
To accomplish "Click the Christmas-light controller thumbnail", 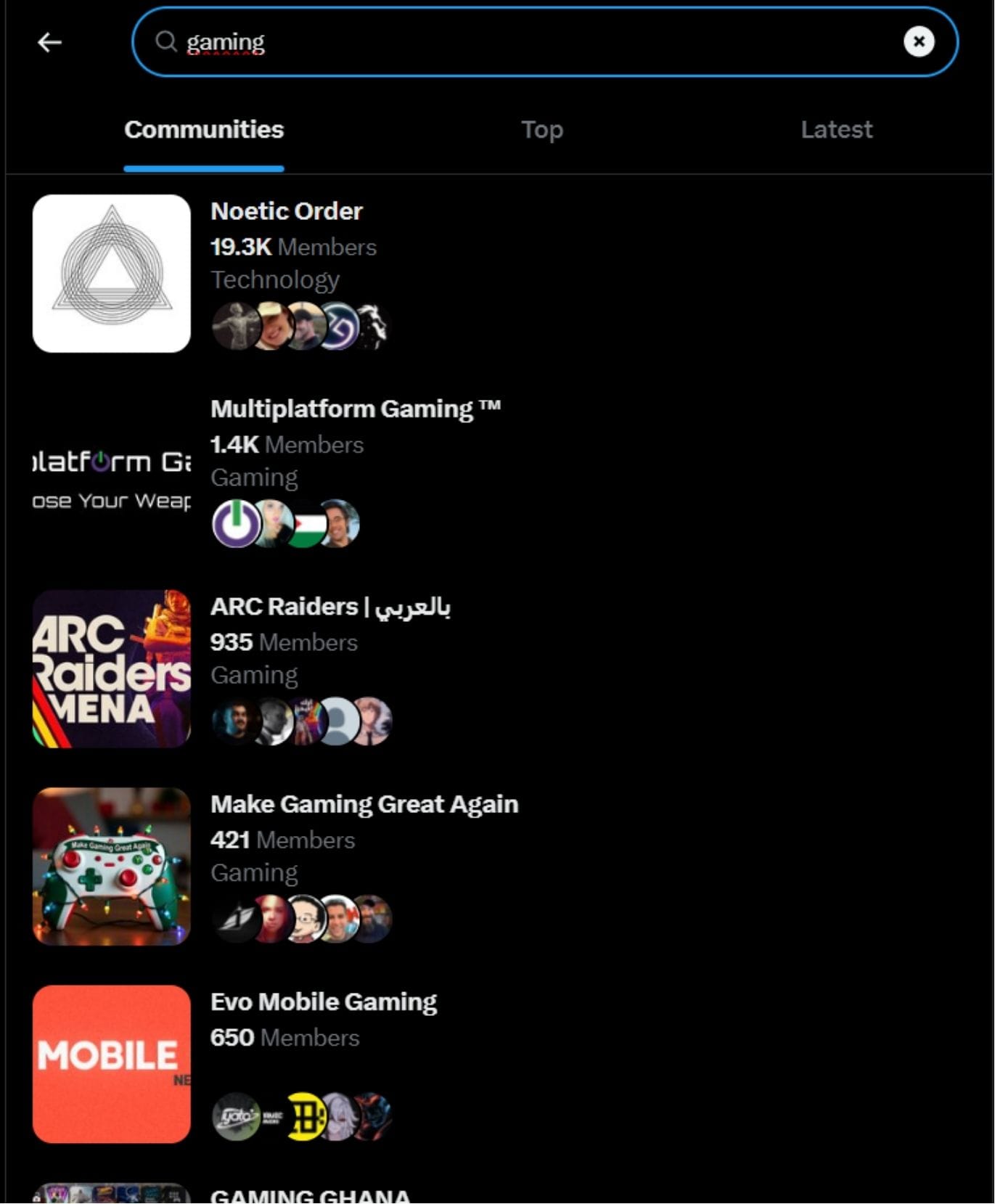I will coord(111,864).
